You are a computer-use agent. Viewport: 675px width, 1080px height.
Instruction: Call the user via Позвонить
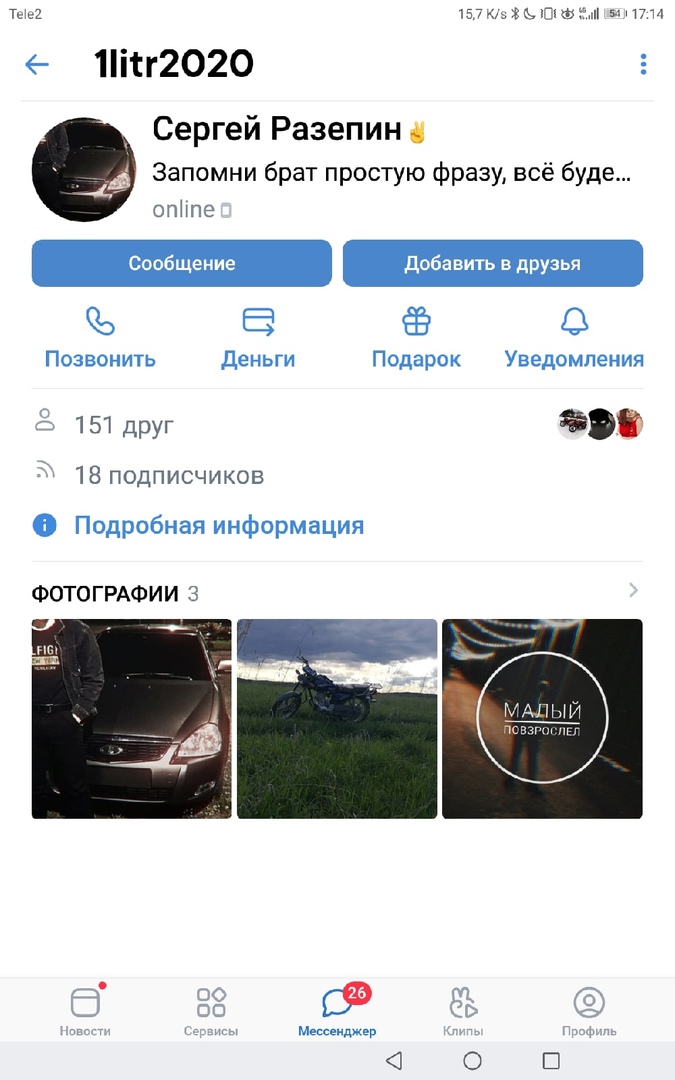100,338
